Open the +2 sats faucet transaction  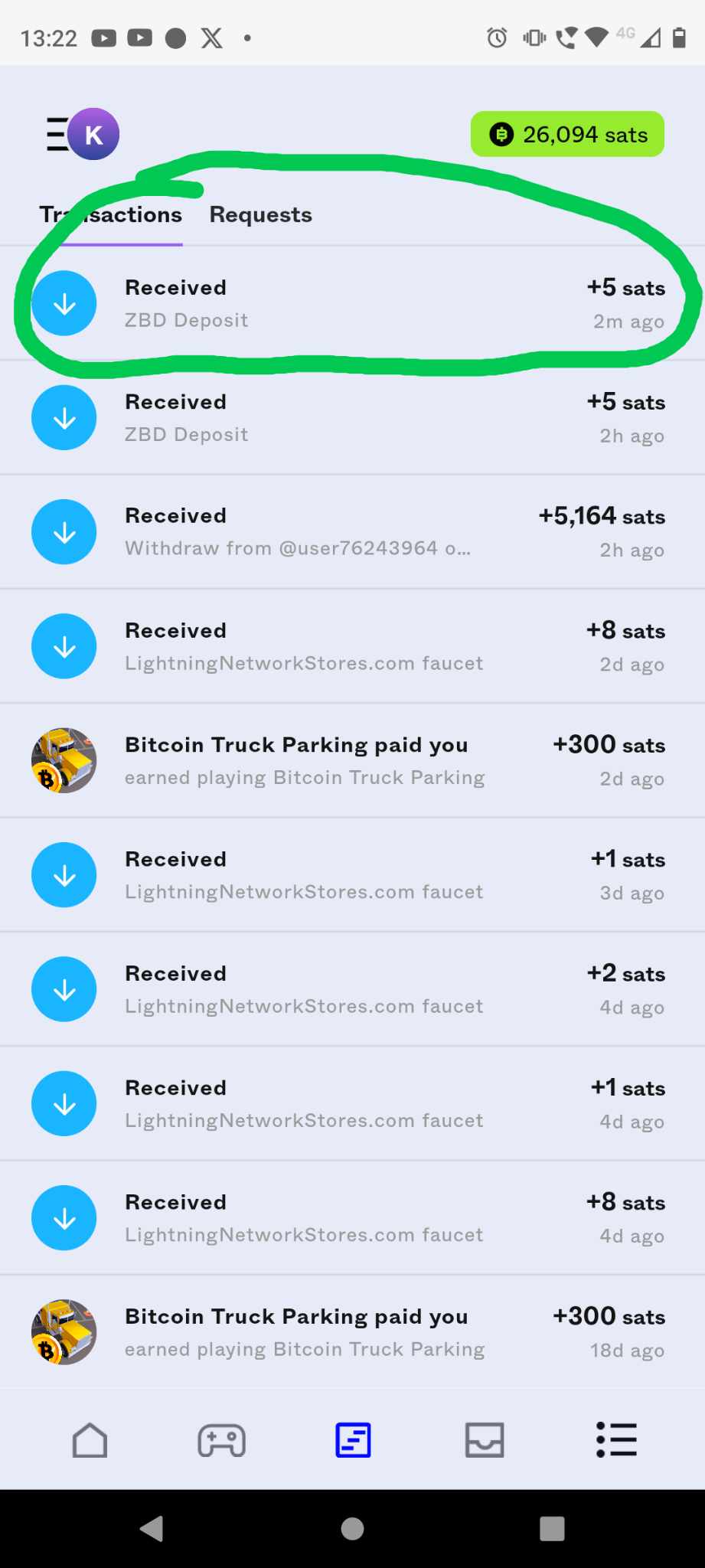352,989
